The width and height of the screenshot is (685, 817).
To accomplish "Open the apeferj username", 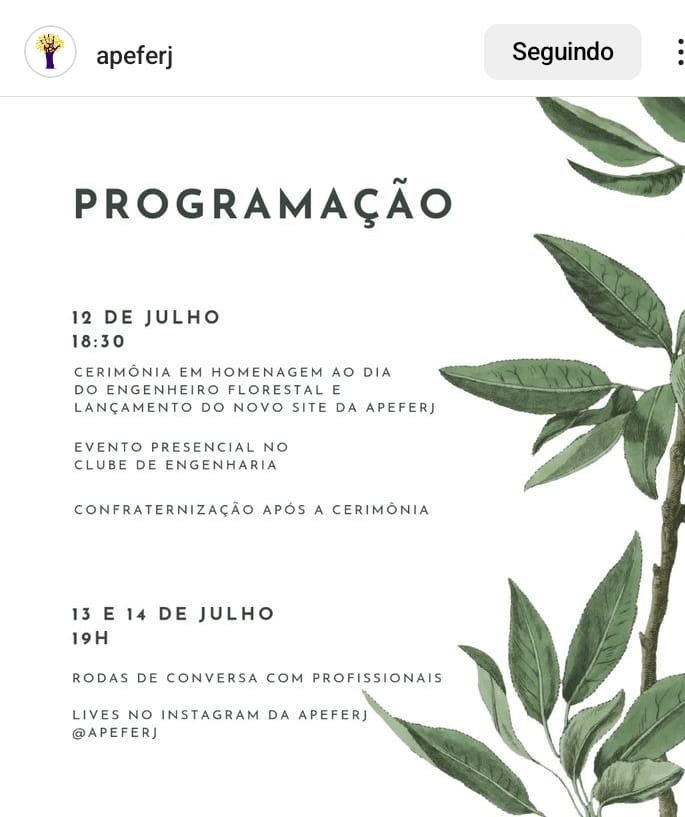I will (134, 55).
